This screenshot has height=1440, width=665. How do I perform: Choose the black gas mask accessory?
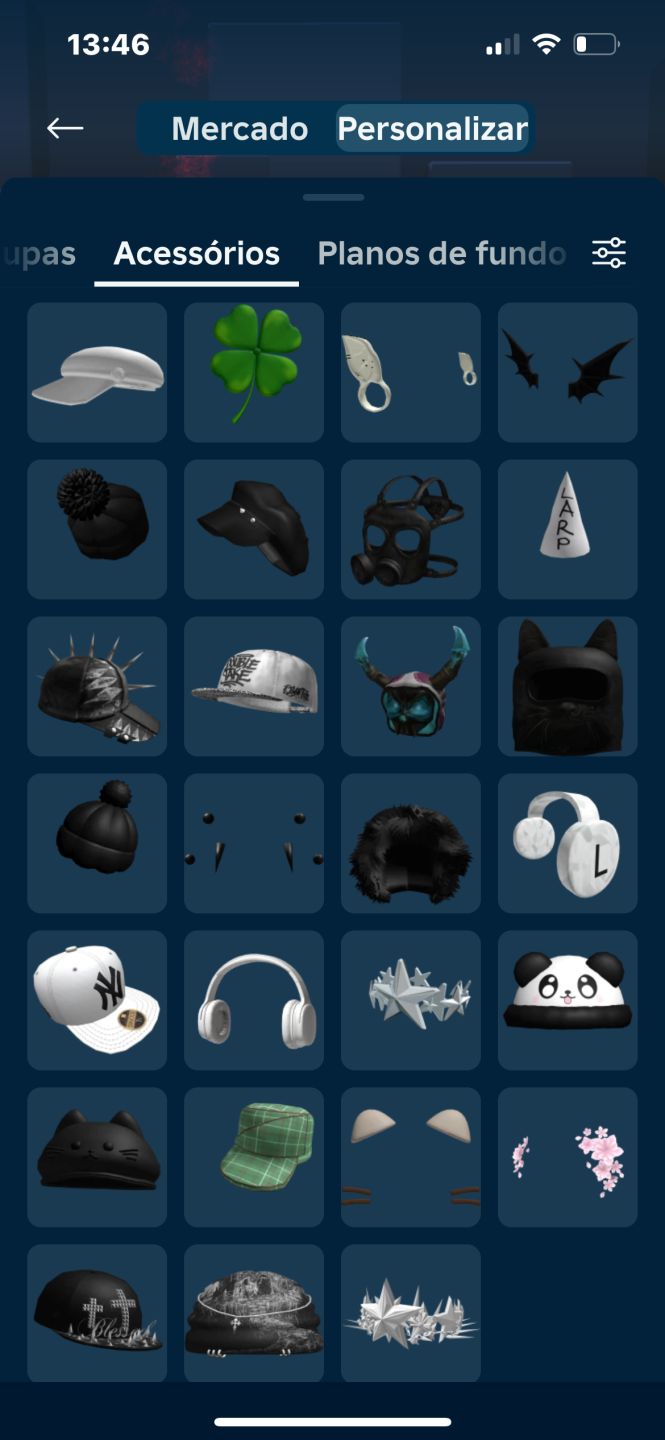tap(411, 529)
